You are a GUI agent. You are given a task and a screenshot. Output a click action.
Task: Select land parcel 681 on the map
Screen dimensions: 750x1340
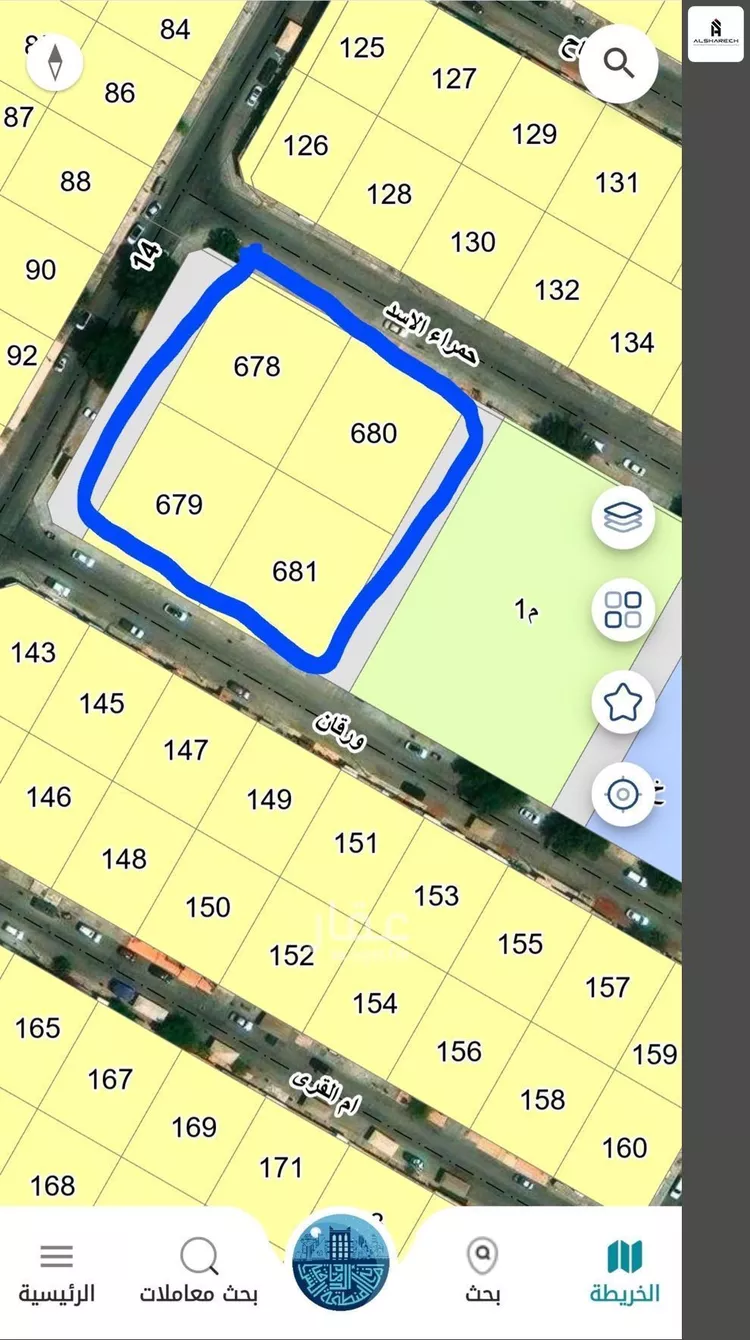(294, 571)
